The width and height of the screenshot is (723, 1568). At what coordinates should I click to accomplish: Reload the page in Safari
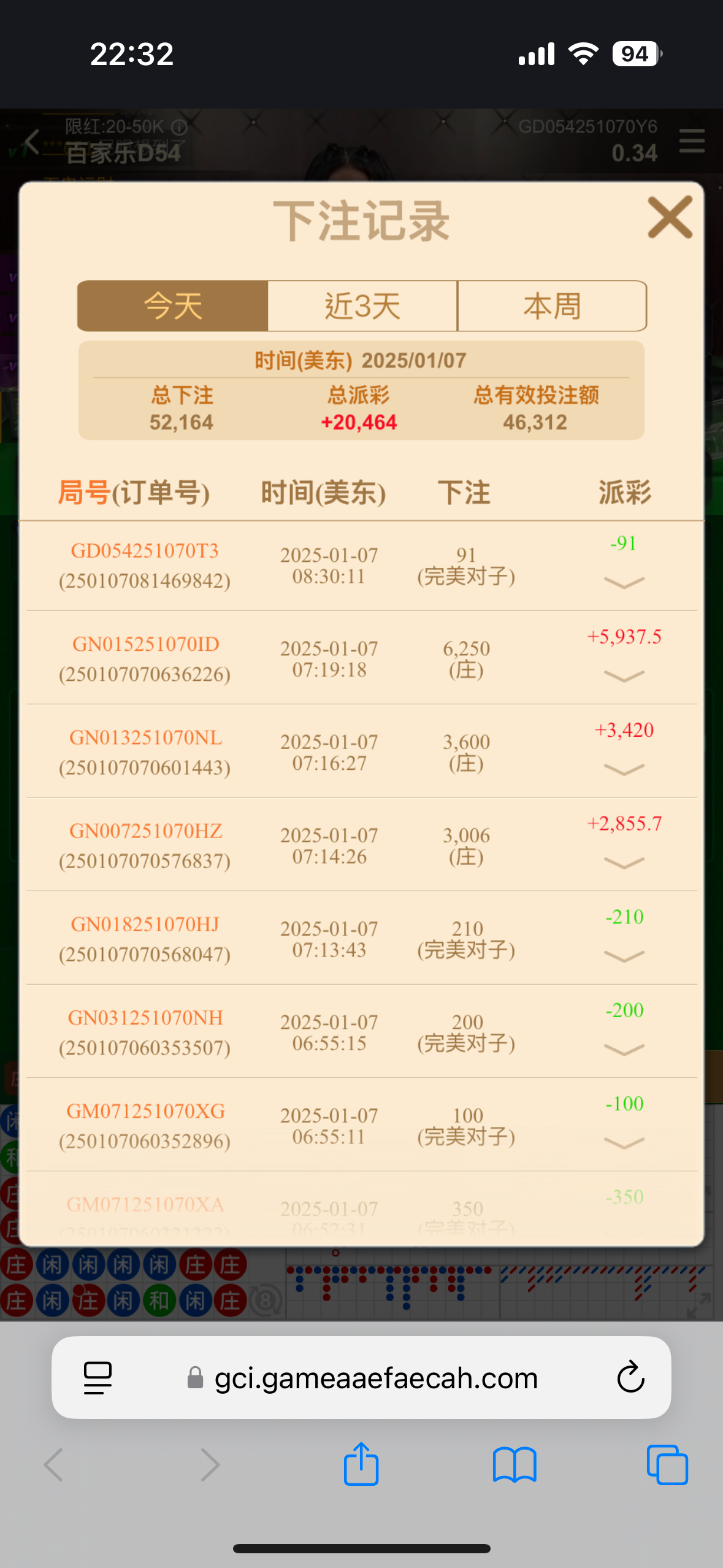tap(630, 1378)
